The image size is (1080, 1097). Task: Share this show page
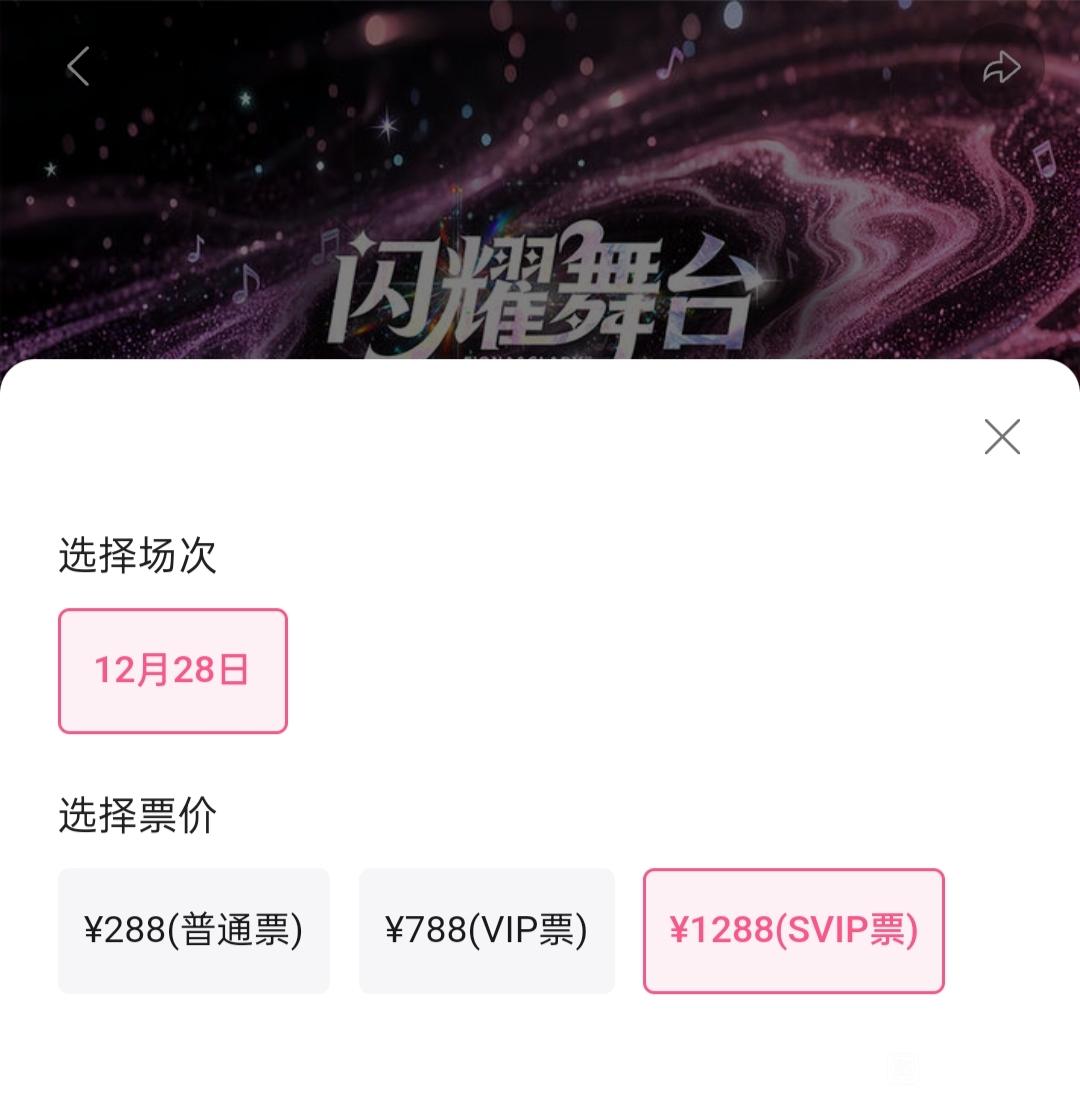pyautogui.click(x=1001, y=67)
